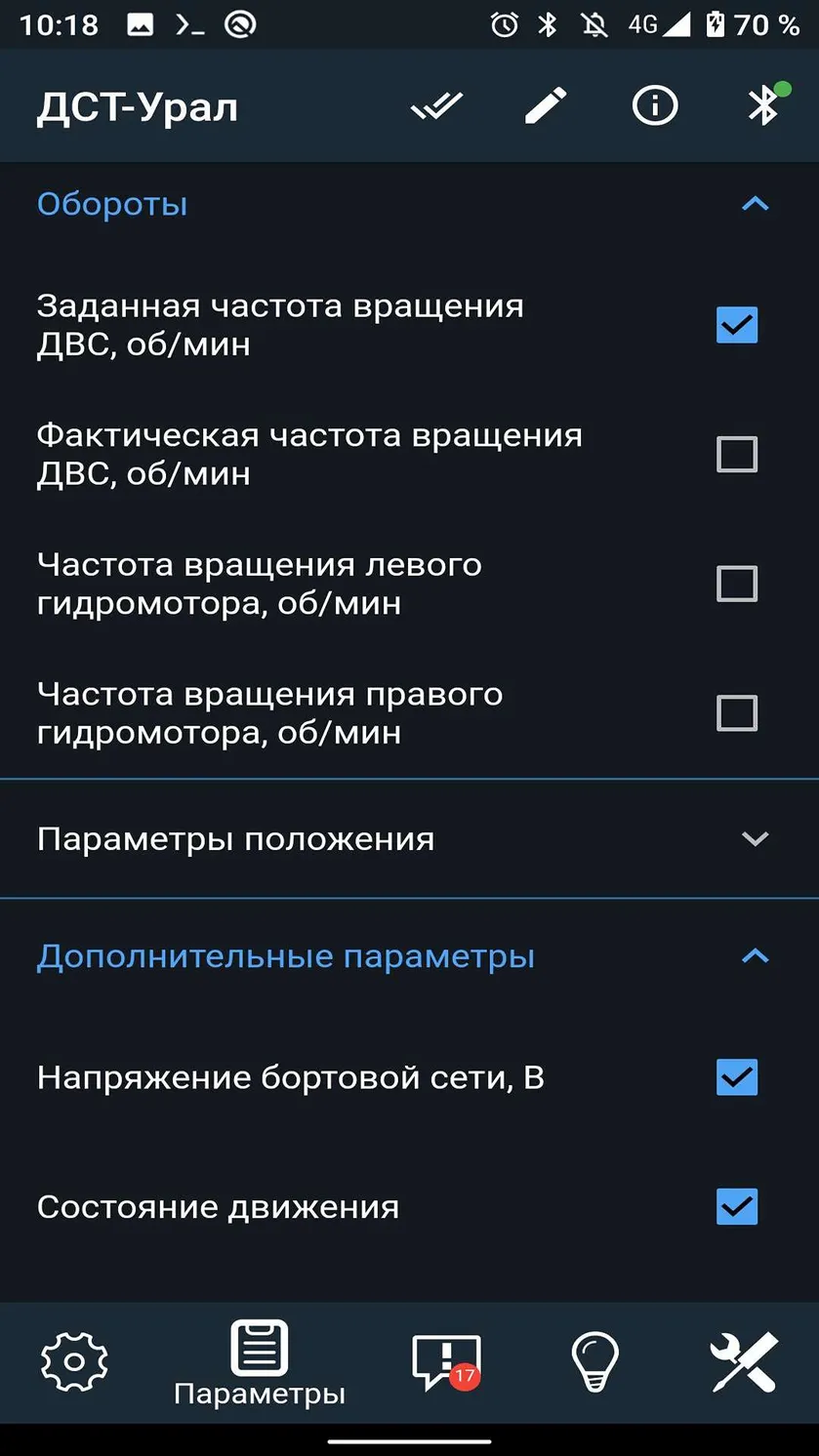This screenshot has width=819, height=1456.
Task: Disable the Состояние движения checkbox
Action: (737, 1207)
